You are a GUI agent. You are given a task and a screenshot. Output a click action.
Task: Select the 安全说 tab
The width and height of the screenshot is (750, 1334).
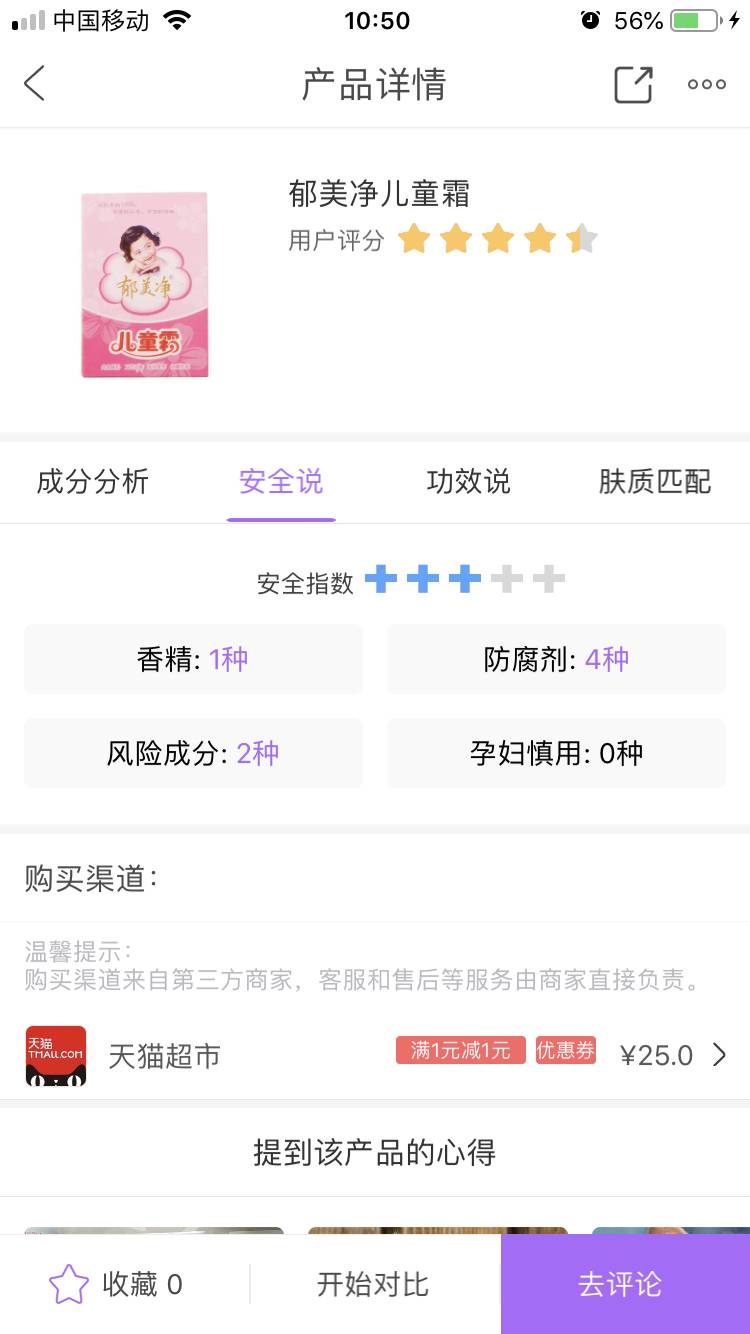pyautogui.click(x=281, y=482)
